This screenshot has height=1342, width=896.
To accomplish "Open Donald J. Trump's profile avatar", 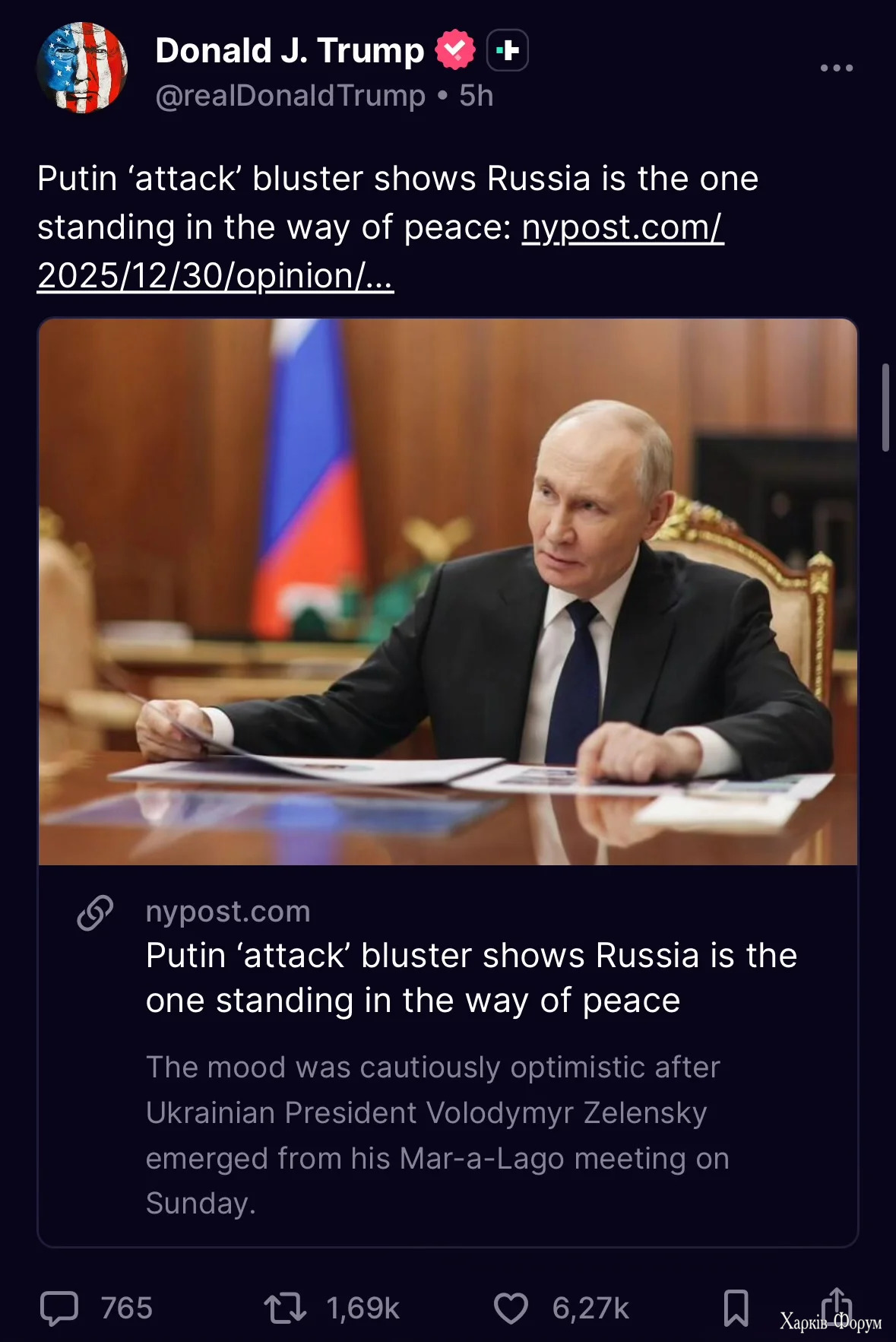I will (82, 68).
